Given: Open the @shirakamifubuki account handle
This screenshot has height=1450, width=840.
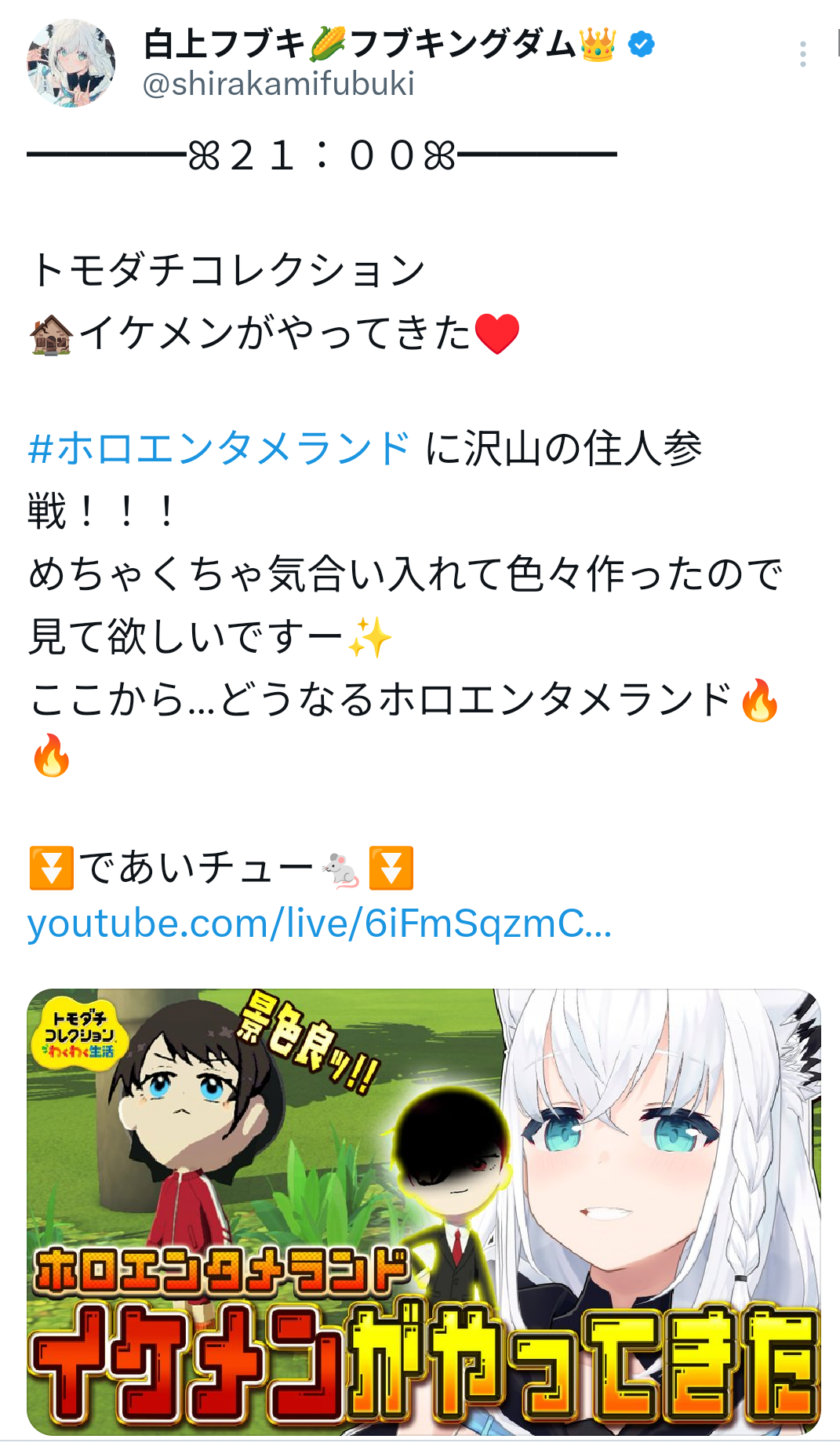Looking at the screenshot, I should tap(278, 84).
